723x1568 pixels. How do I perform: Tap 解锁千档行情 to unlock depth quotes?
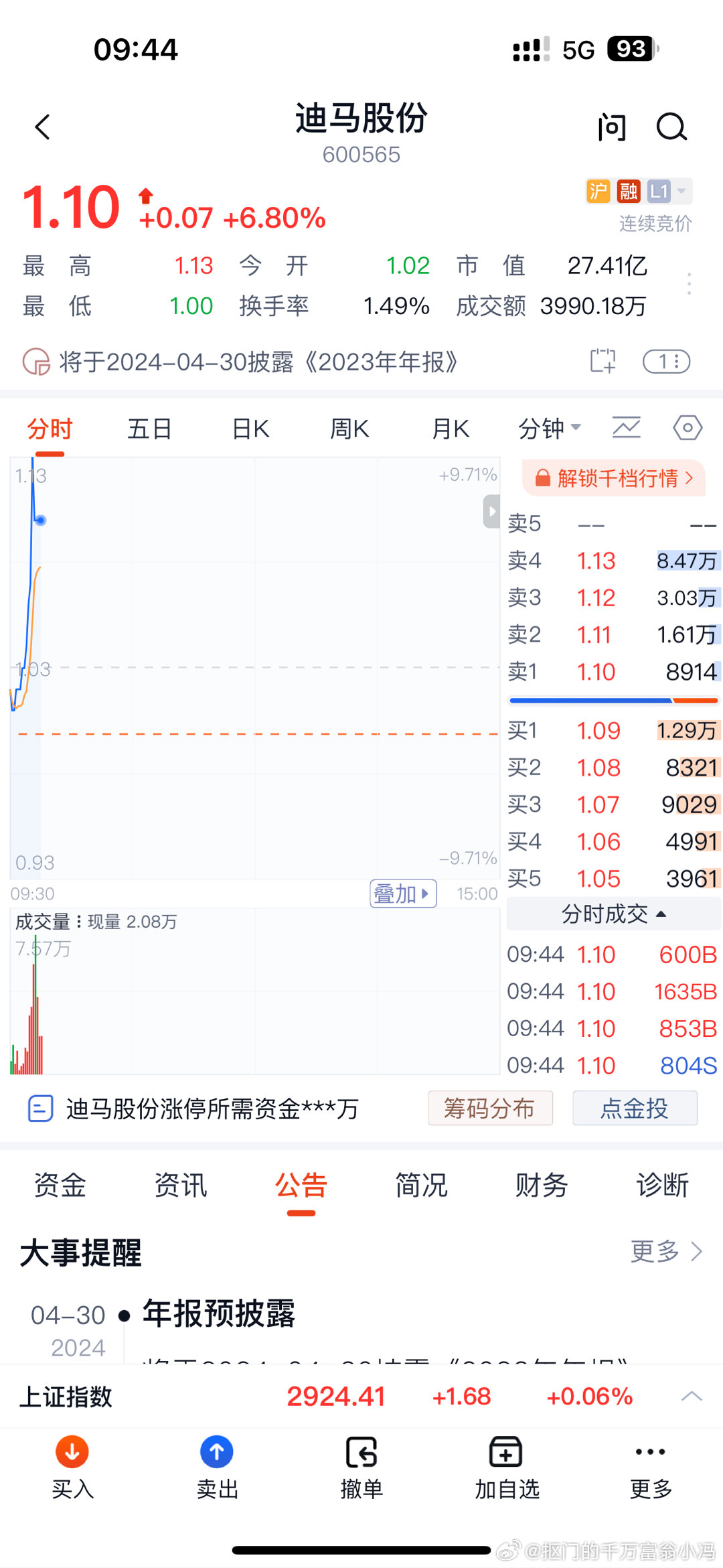click(614, 478)
